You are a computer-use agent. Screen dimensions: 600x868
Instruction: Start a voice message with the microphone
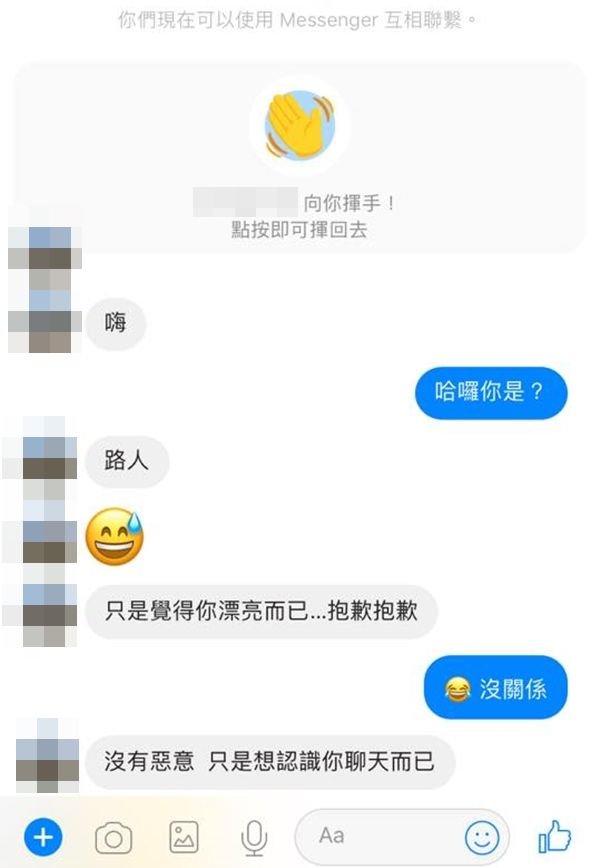253,836
